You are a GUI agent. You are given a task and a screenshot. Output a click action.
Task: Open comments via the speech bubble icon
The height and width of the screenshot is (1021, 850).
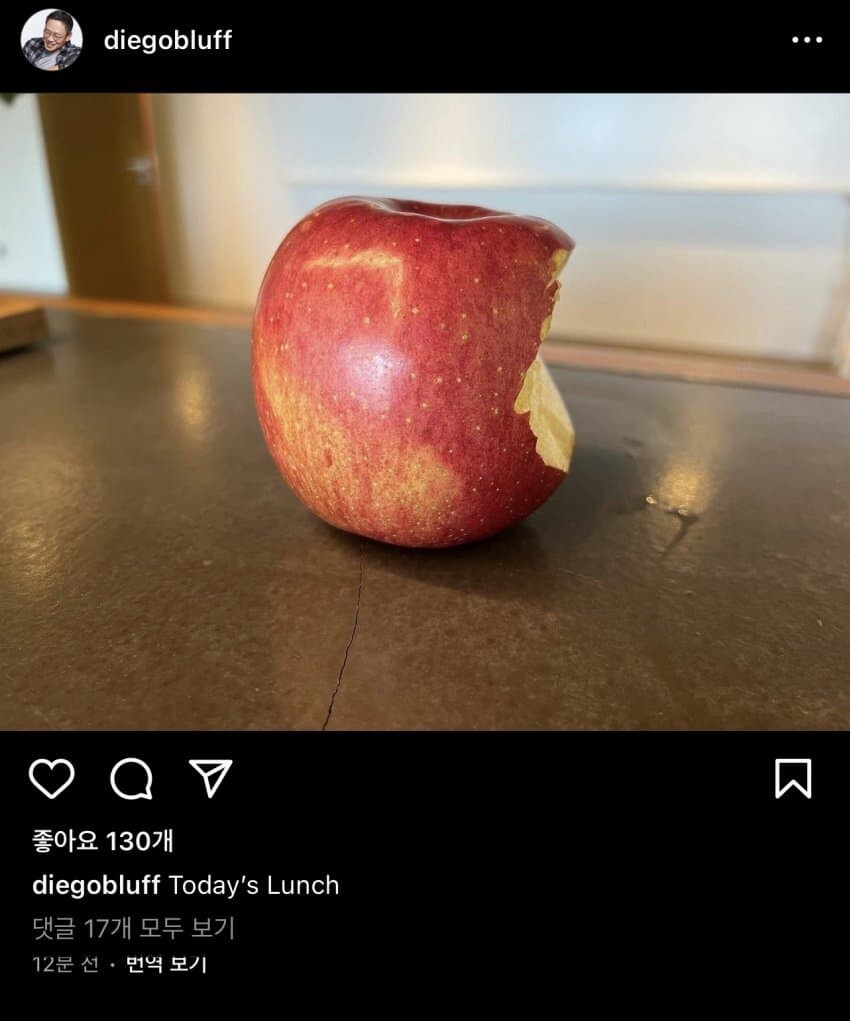coord(131,778)
